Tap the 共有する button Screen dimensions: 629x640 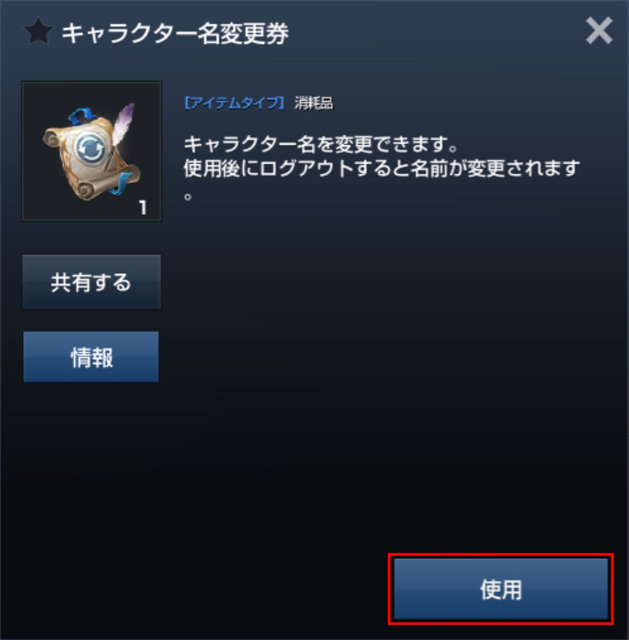91,282
